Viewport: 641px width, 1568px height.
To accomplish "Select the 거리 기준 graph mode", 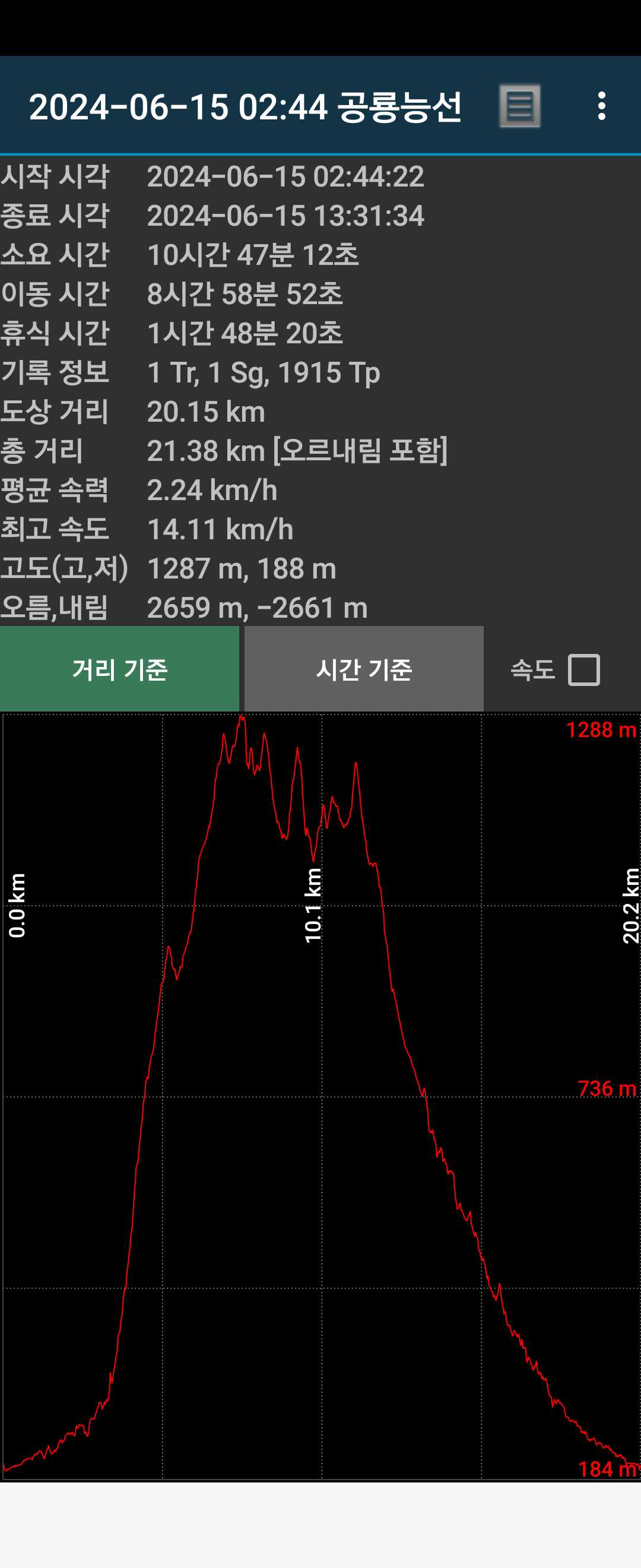I will click(x=120, y=669).
